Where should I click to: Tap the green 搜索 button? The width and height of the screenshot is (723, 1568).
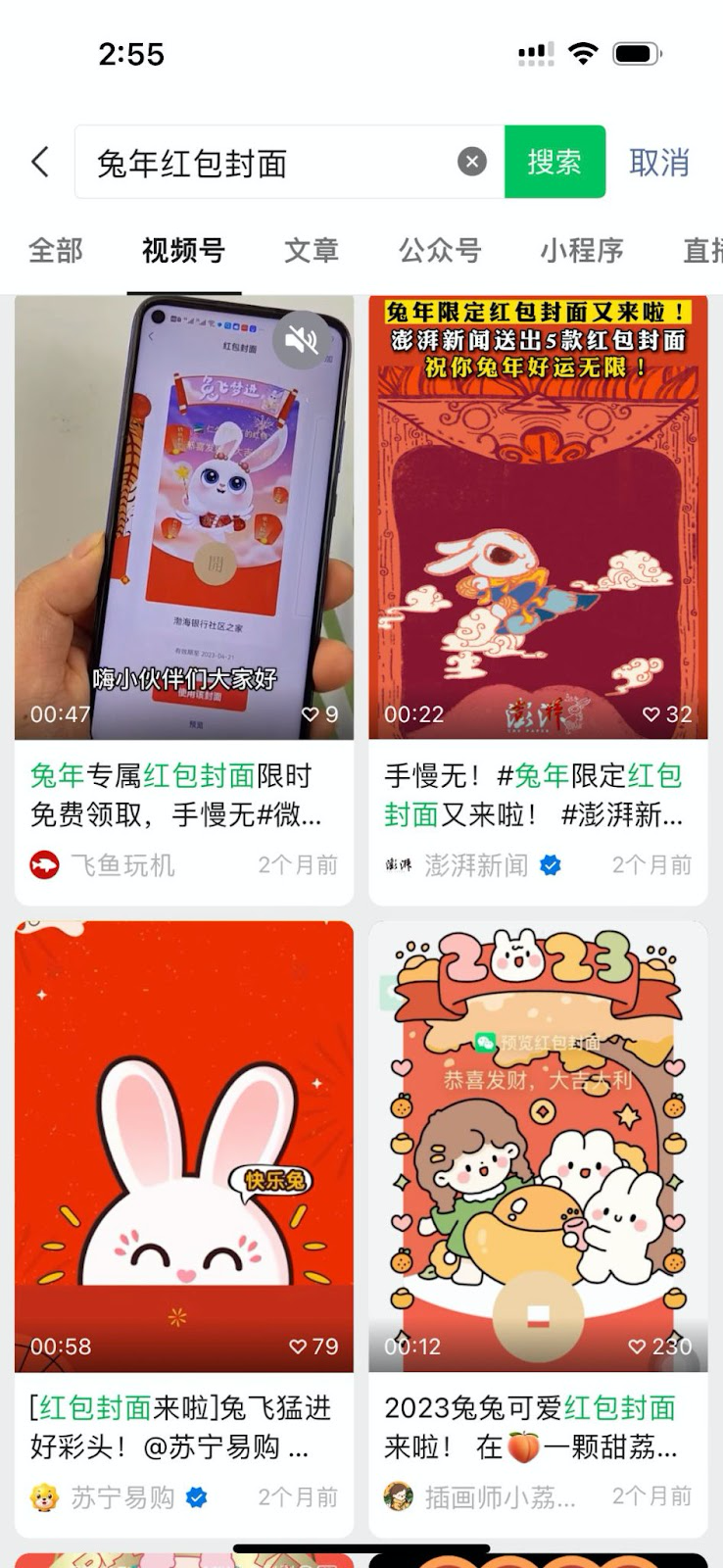(554, 162)
